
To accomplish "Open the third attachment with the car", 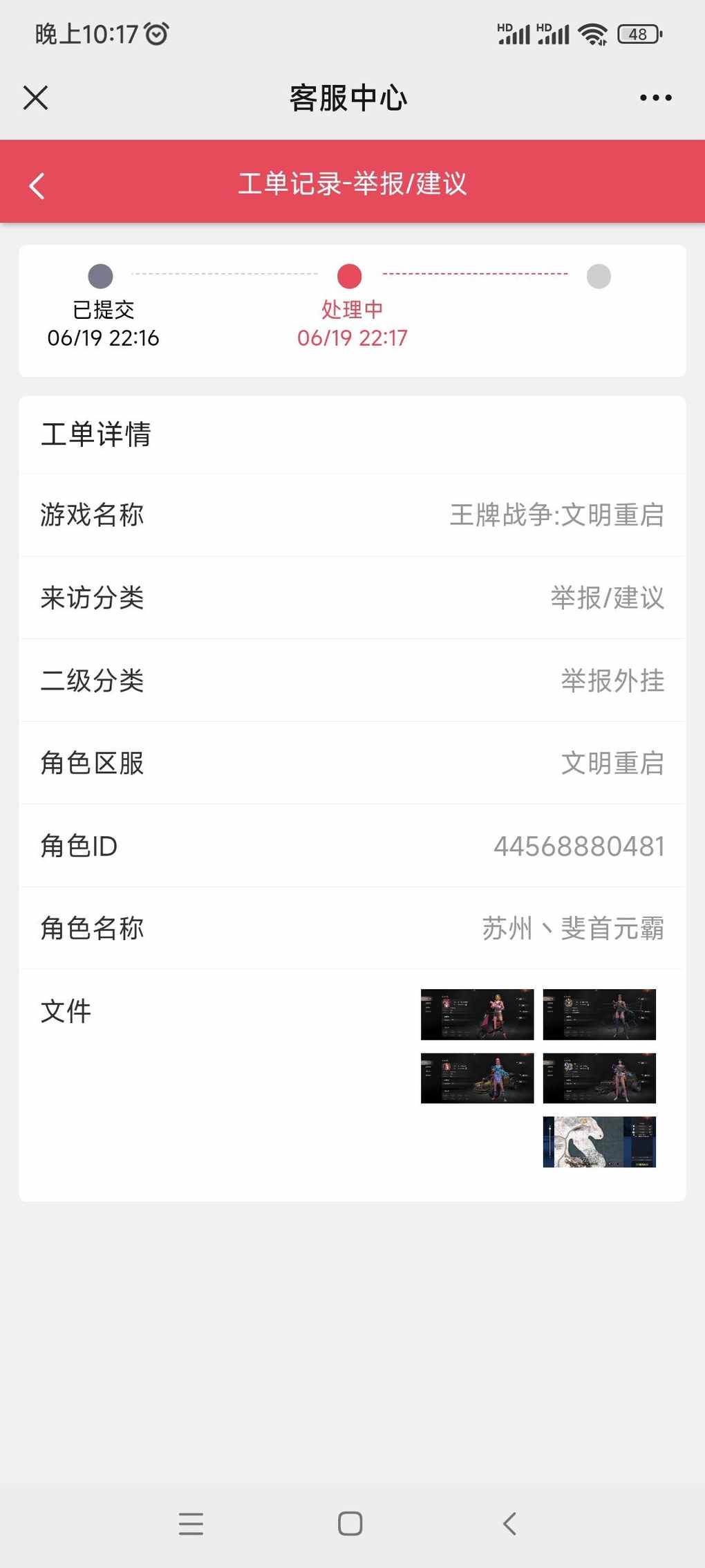I will coord(477,1078).
